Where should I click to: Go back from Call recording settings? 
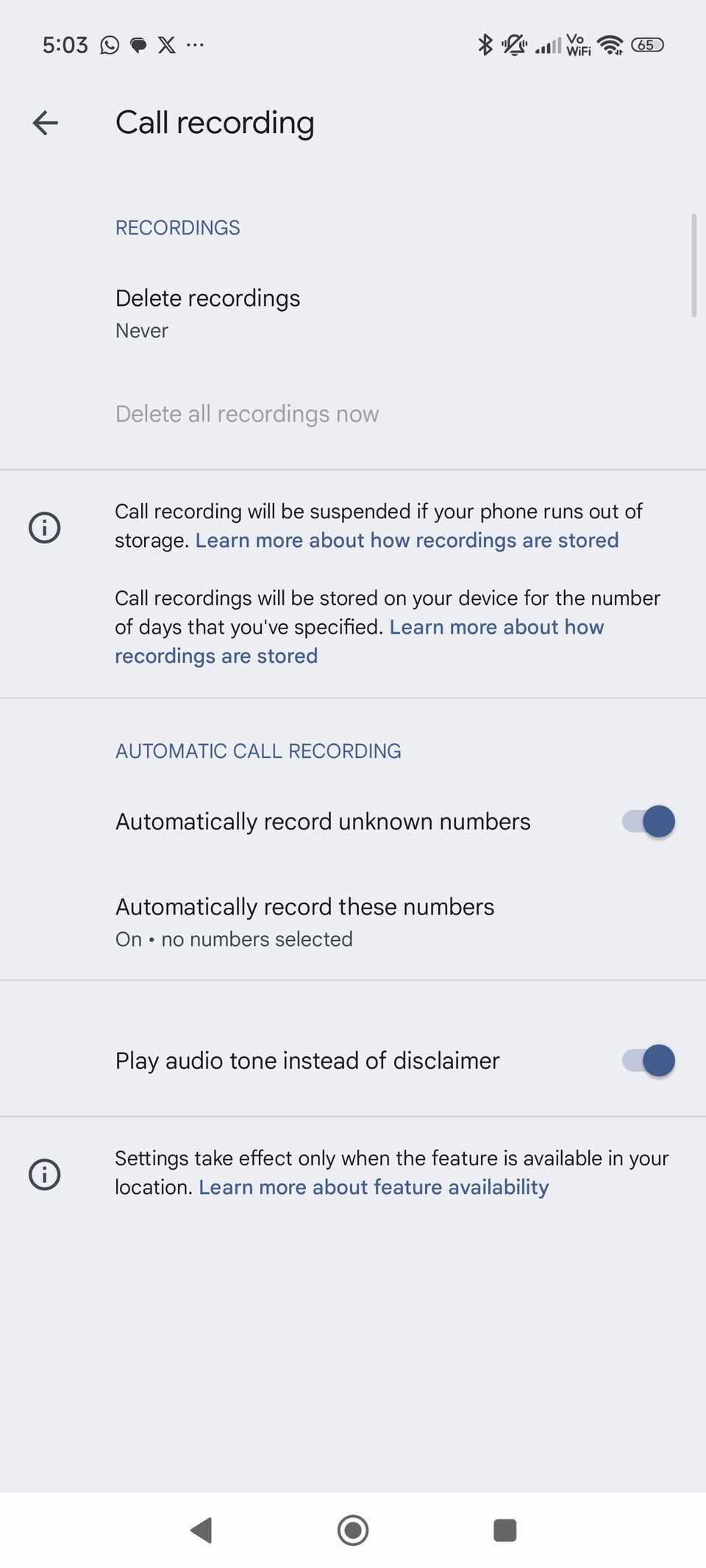point(46,123)
